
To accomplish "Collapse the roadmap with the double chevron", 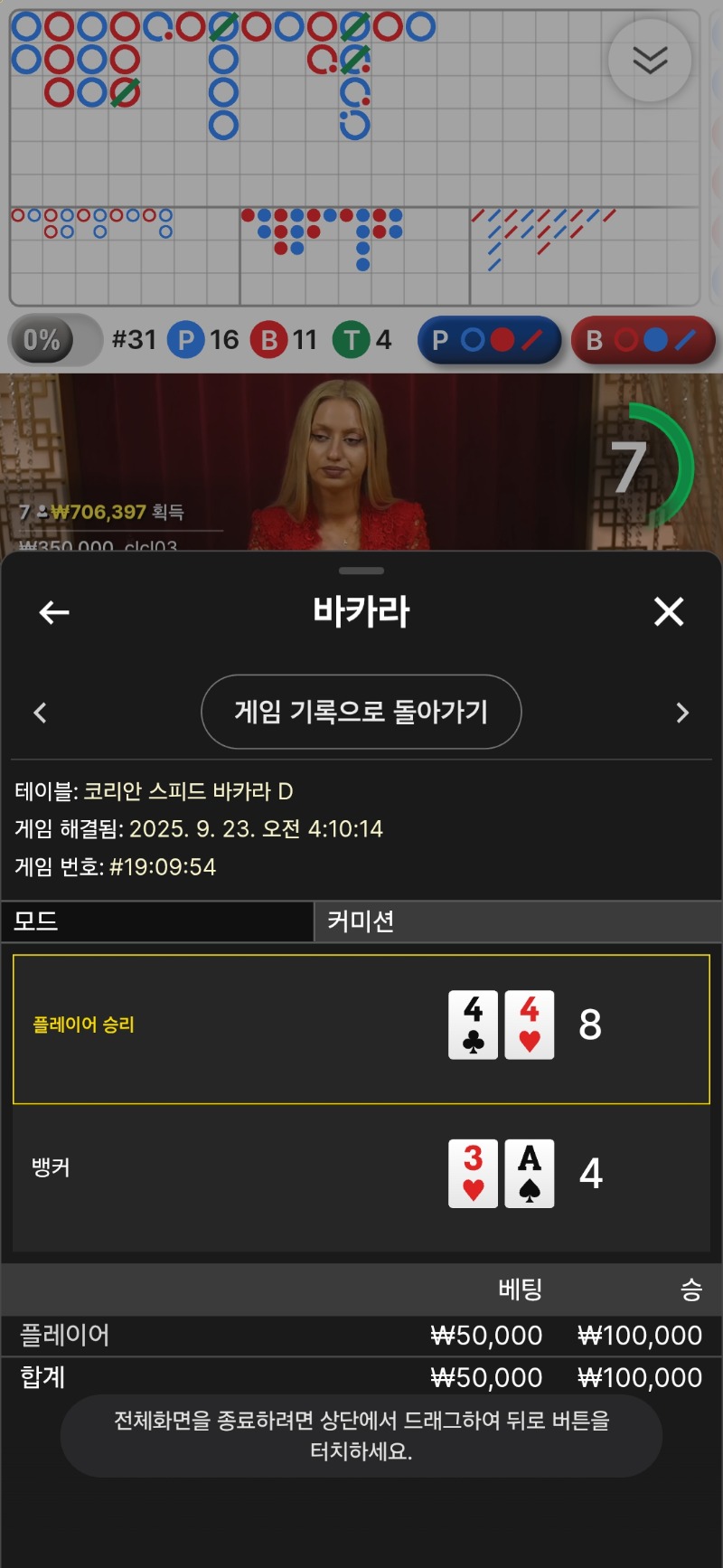I will tap(650, 61).
